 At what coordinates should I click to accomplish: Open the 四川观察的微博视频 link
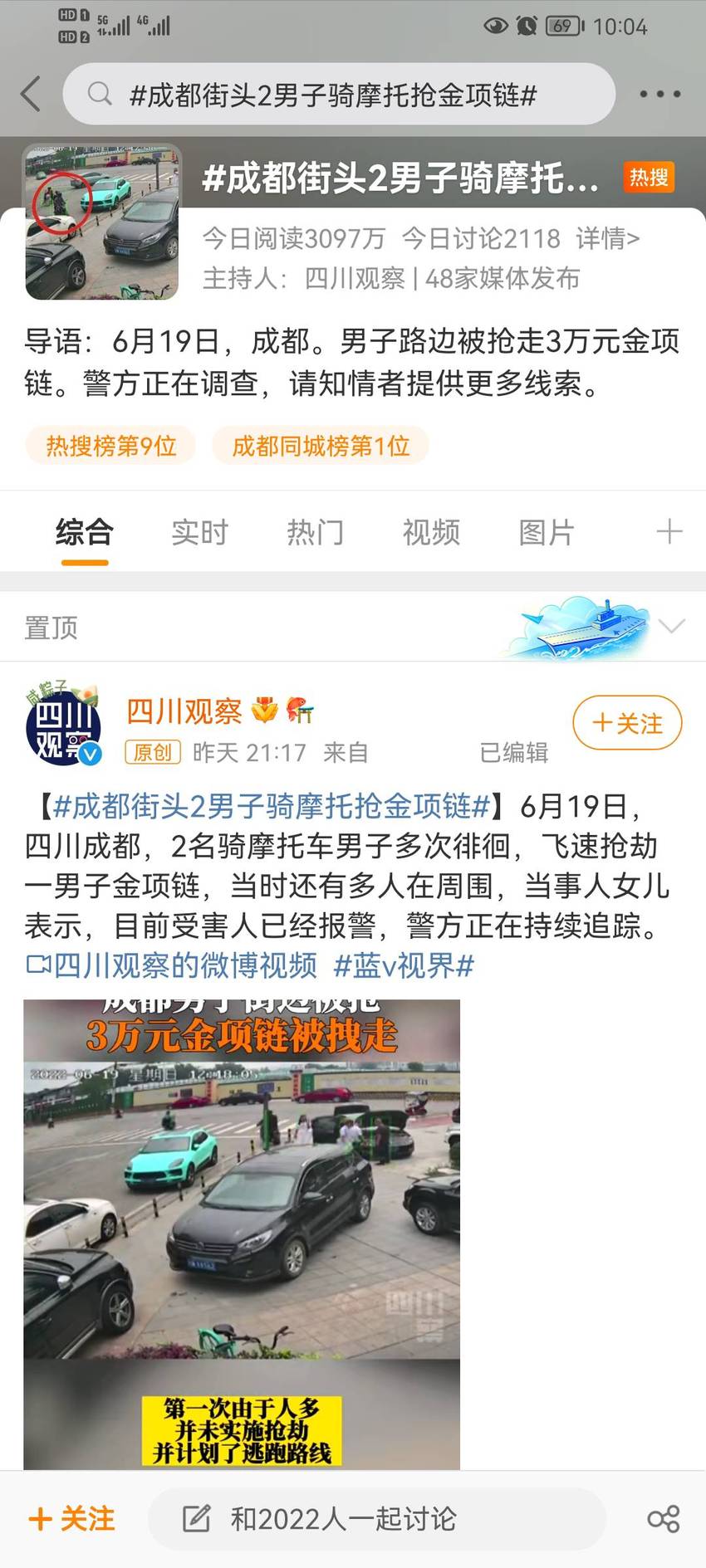click(173, 965)
